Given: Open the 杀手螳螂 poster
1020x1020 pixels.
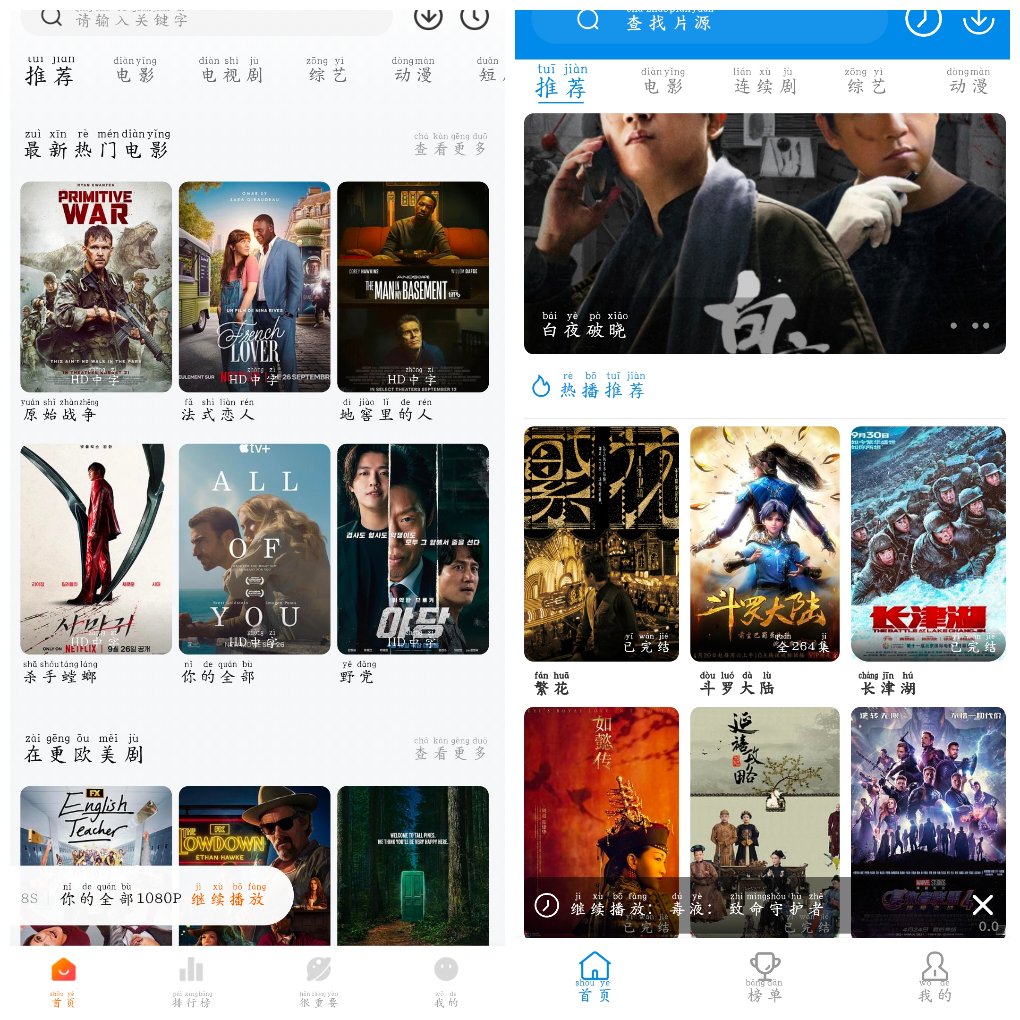Looking at the screenshot, I should 96,549.
